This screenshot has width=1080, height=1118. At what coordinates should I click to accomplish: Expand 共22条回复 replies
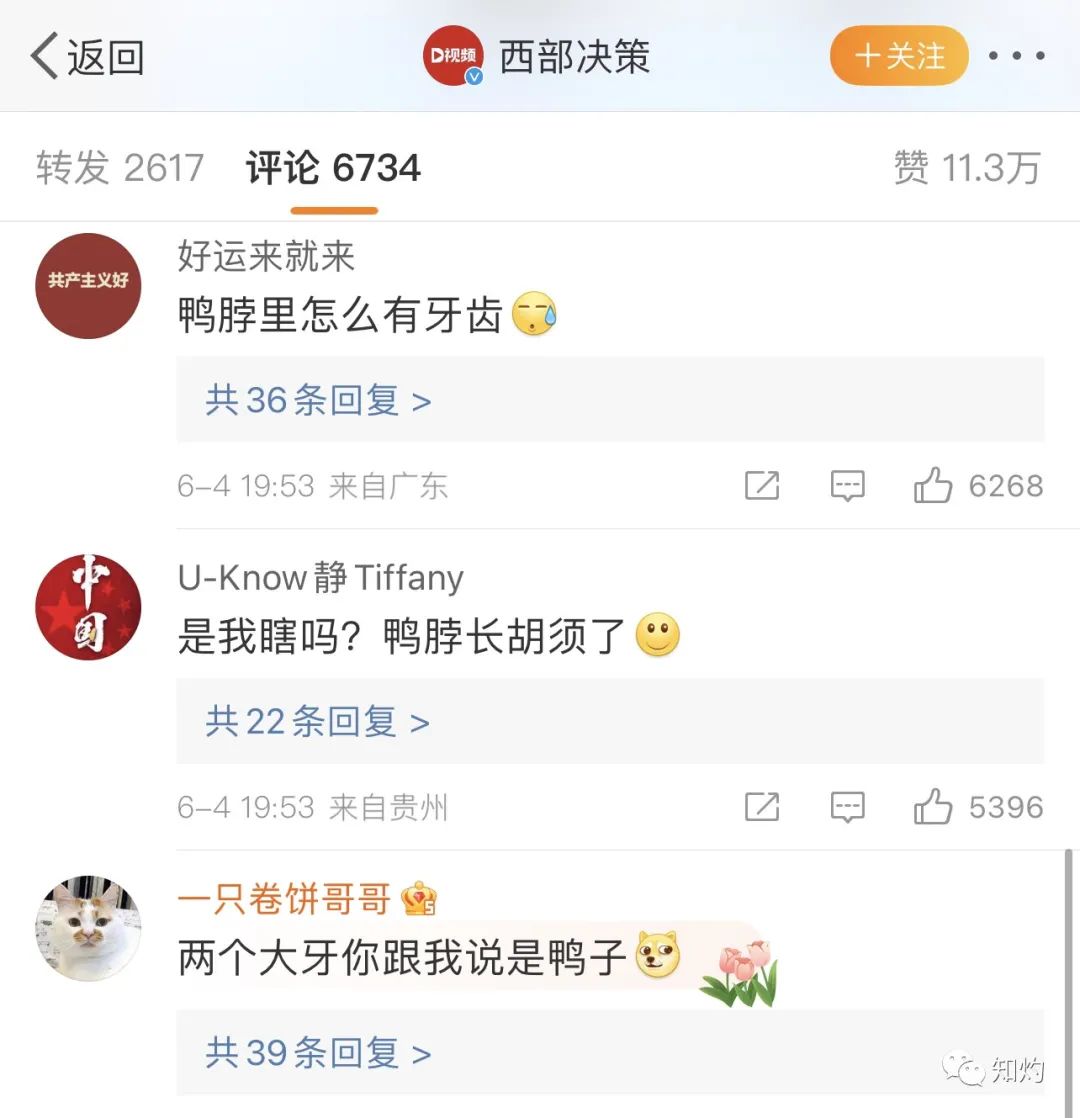pos(318,722)
